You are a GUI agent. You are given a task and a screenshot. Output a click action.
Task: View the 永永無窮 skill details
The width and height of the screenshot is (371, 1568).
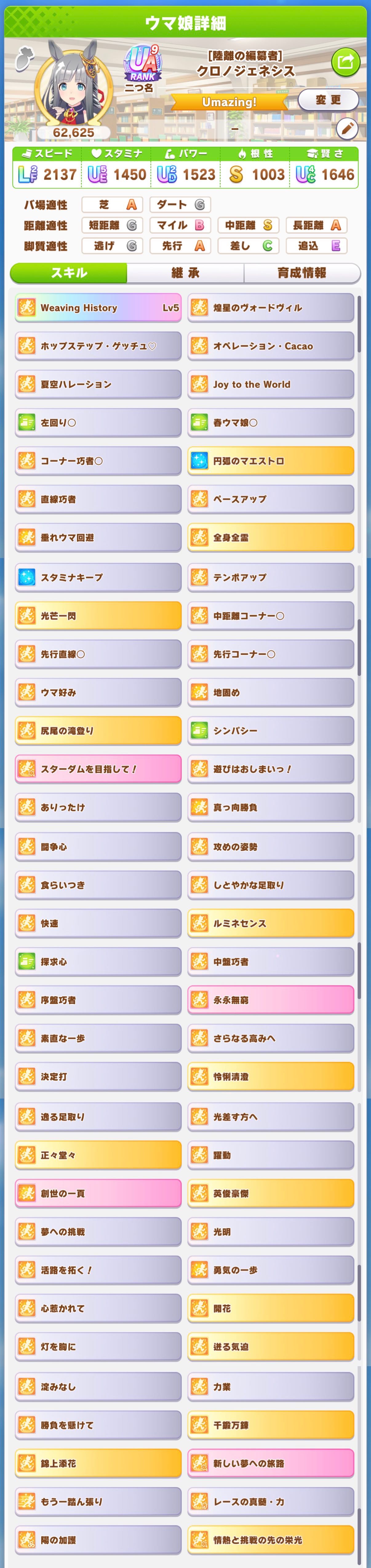click(271, 1000)
